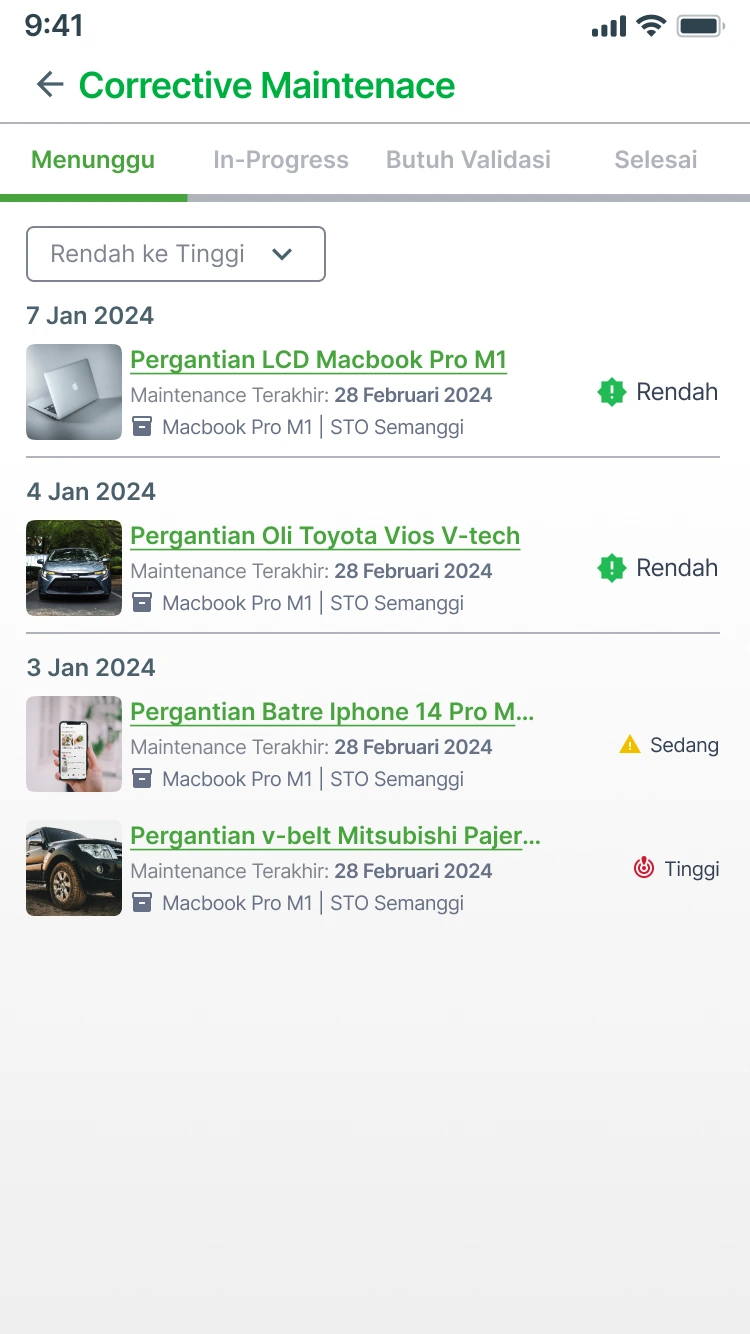Screen dimensions: 750x1334
Task: Select the Butuh Validasi tab
Action: click(467, 159)
